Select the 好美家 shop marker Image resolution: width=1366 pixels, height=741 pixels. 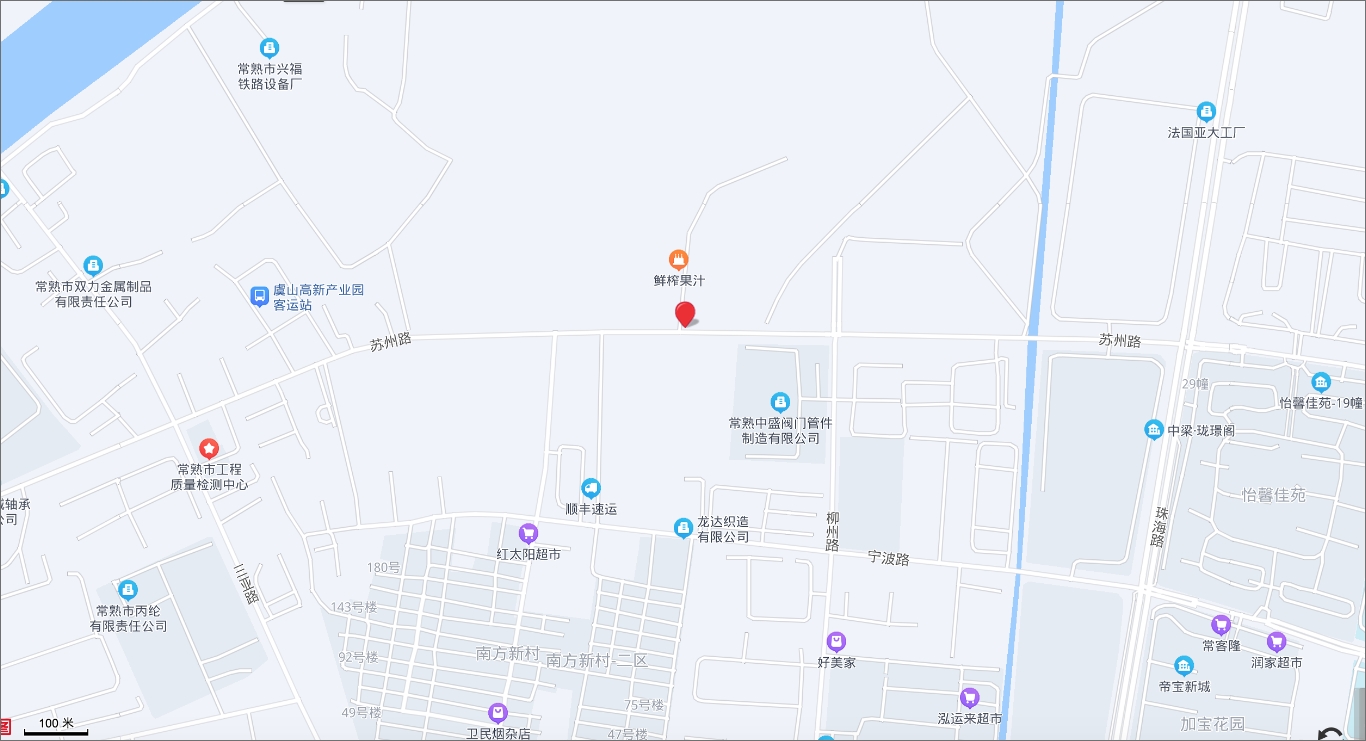click(836, 641)
